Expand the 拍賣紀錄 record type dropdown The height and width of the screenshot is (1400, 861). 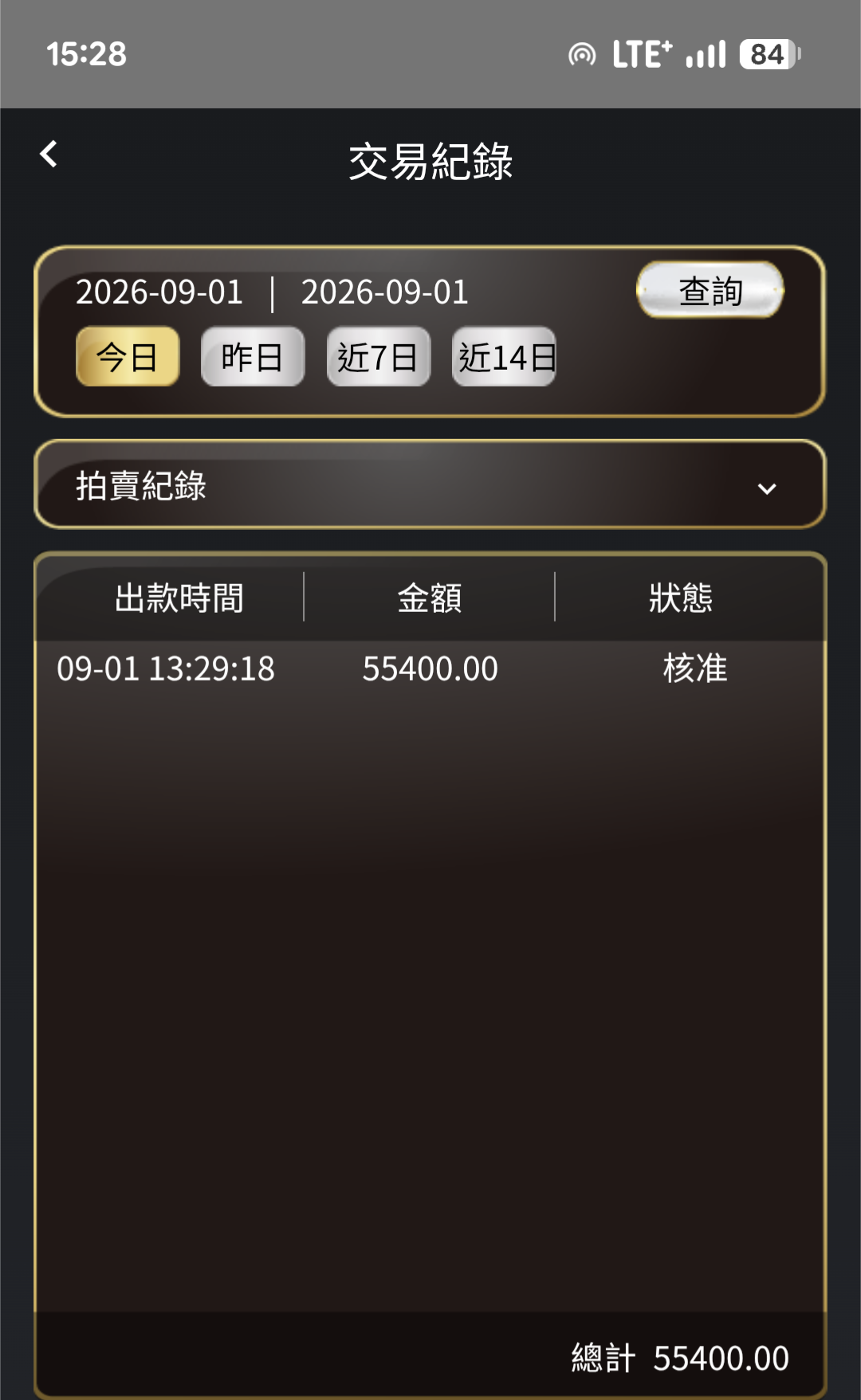[430, 484]
